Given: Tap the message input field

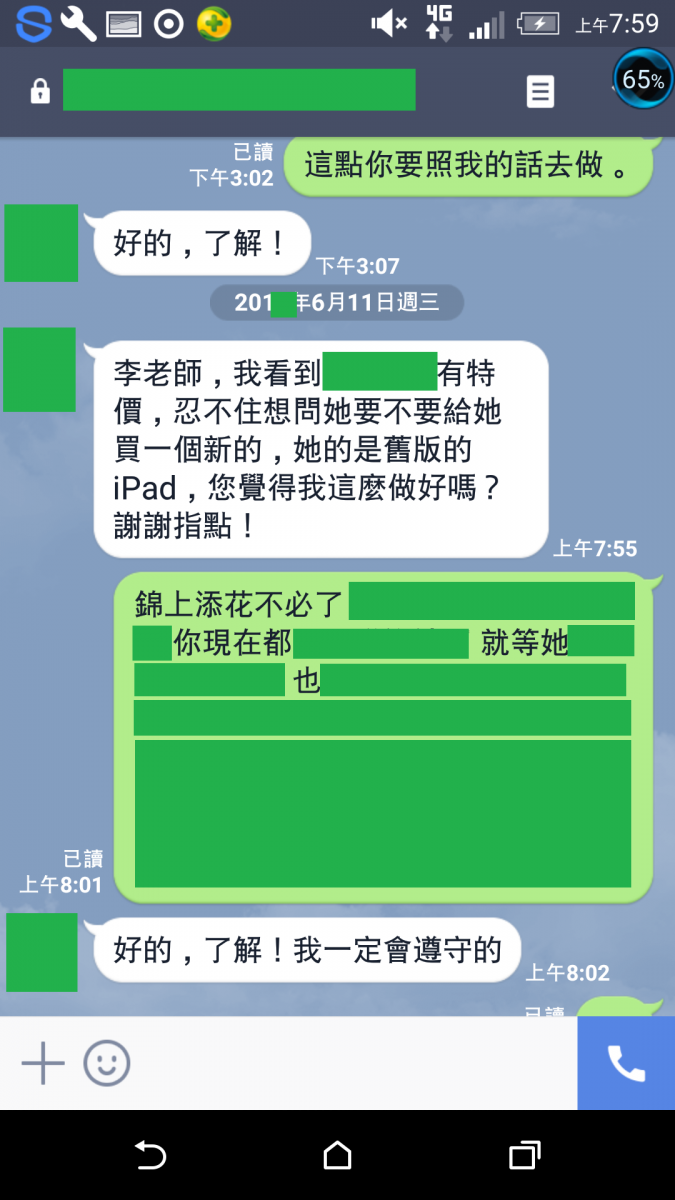Looking at the screenshot, I should [350, 1063].
